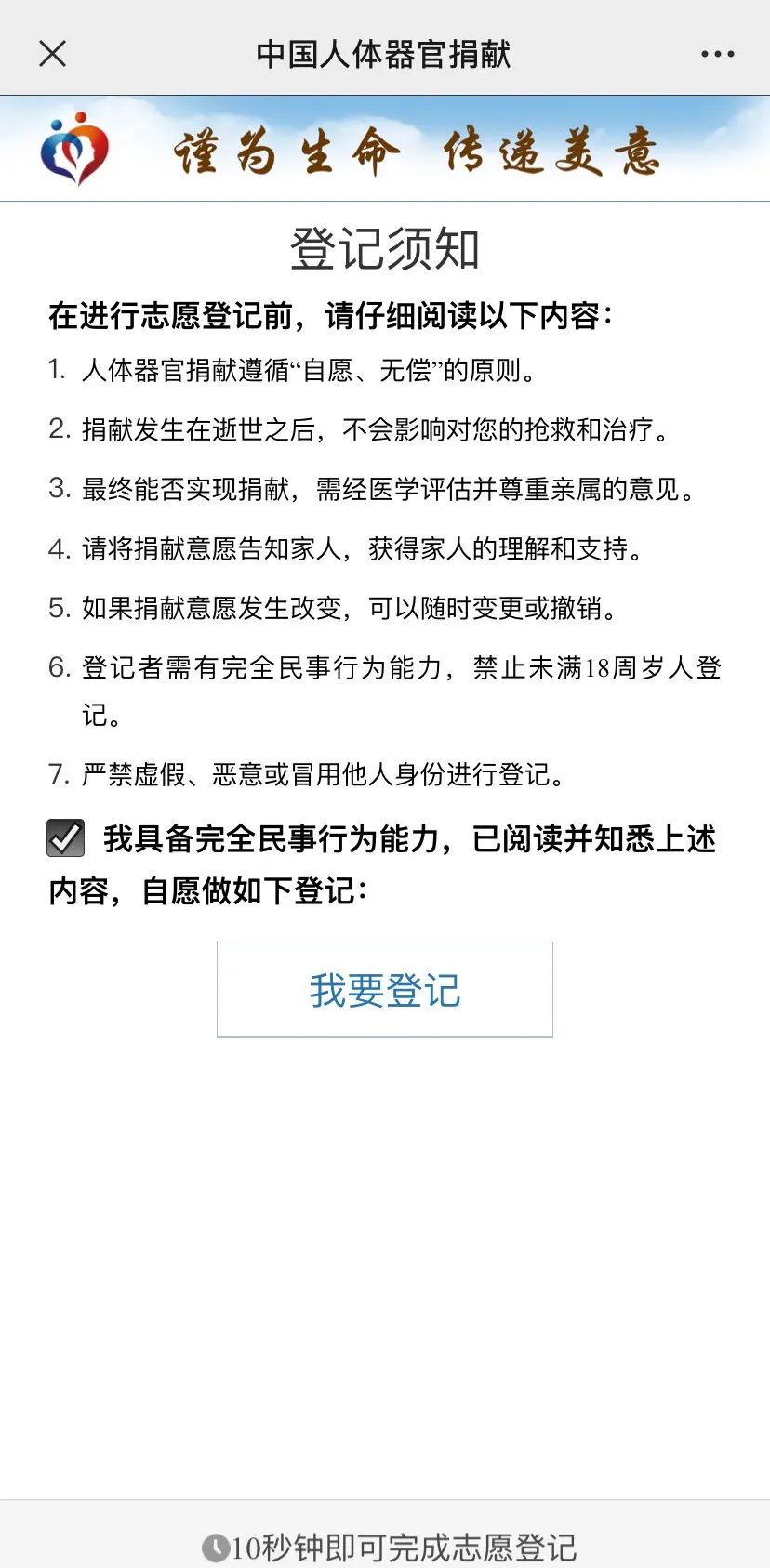
Task: Tap the 我要登记 button
Action: click(x=384, y=990)
